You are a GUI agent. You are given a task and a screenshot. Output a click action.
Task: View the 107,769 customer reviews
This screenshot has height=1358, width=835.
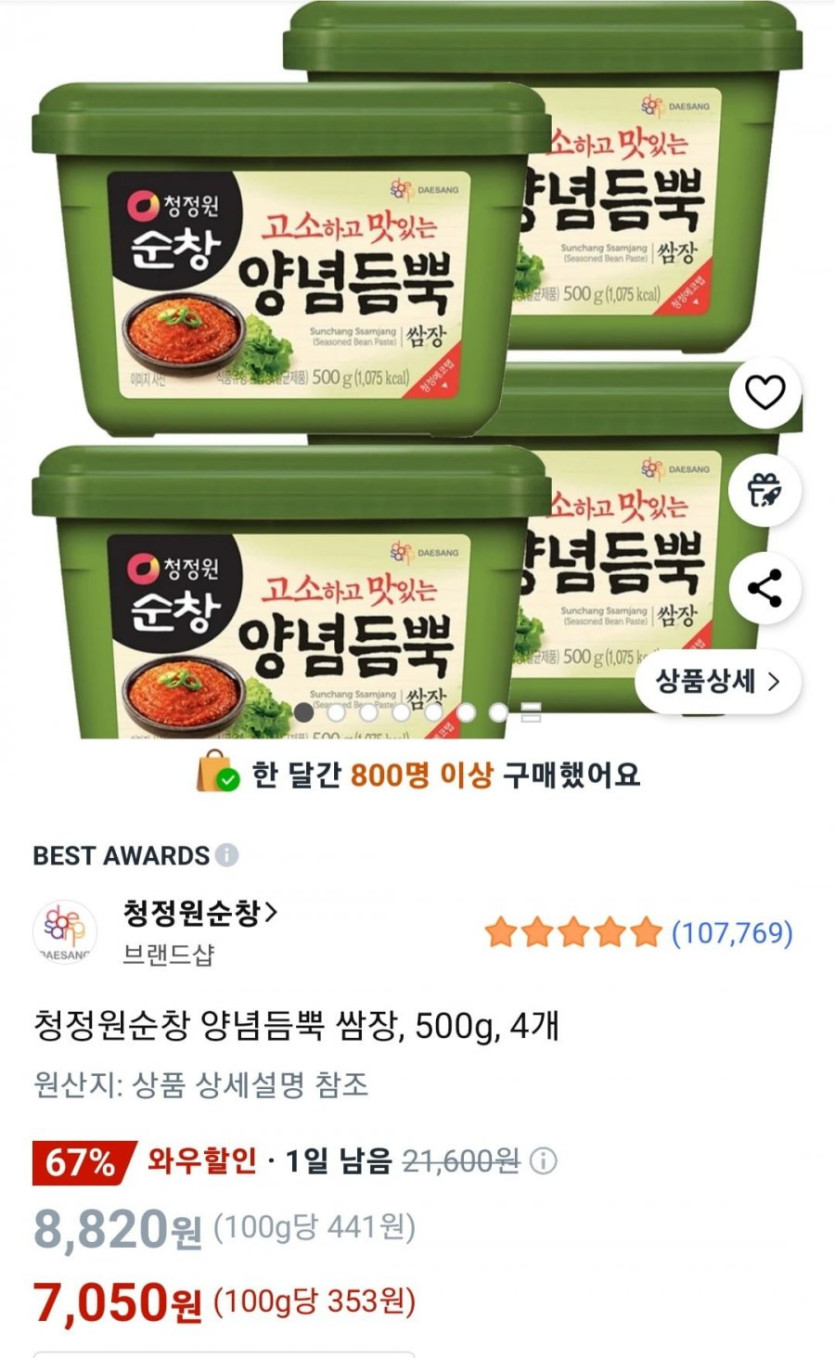pos(732,933)
